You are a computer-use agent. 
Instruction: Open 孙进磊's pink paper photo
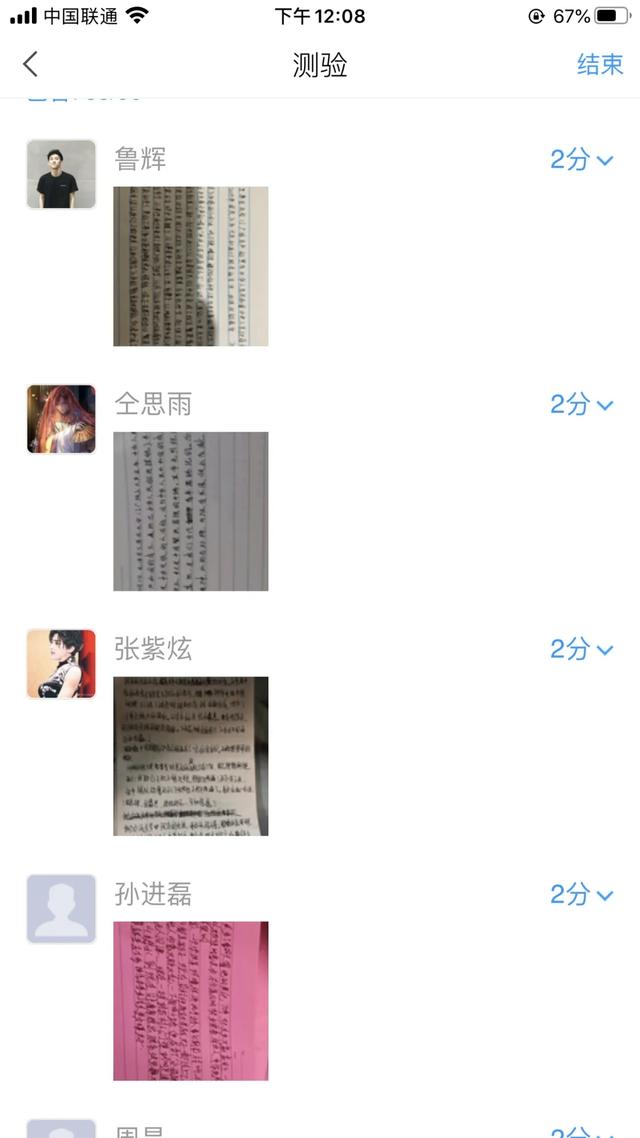tap(190, 1001)
